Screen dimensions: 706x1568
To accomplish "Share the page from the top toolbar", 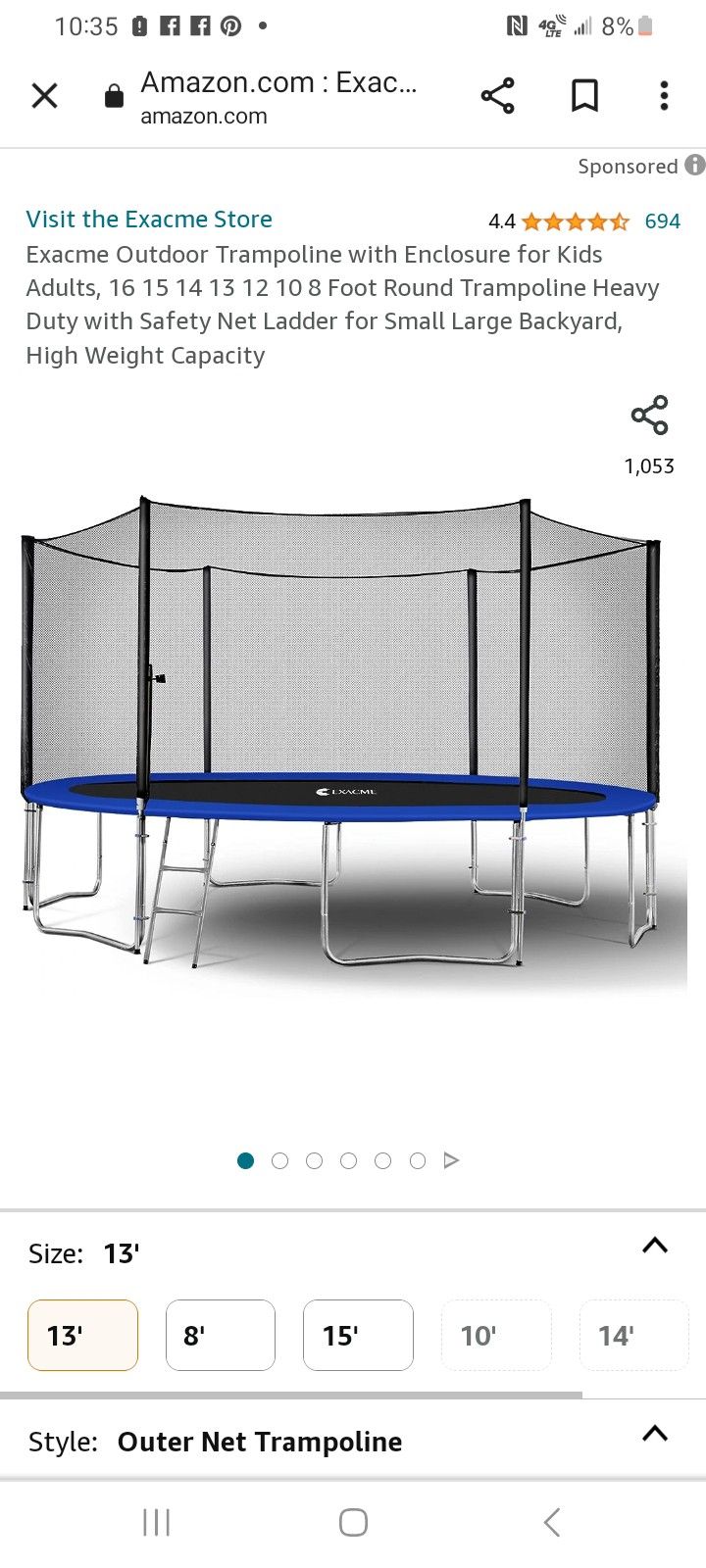I will click(497, 96).
